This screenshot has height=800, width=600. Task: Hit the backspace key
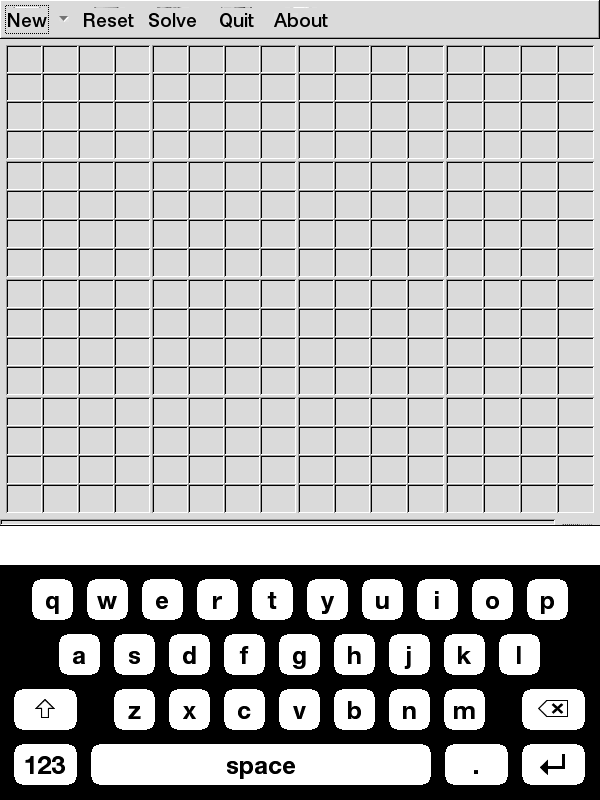click(553, 711)
